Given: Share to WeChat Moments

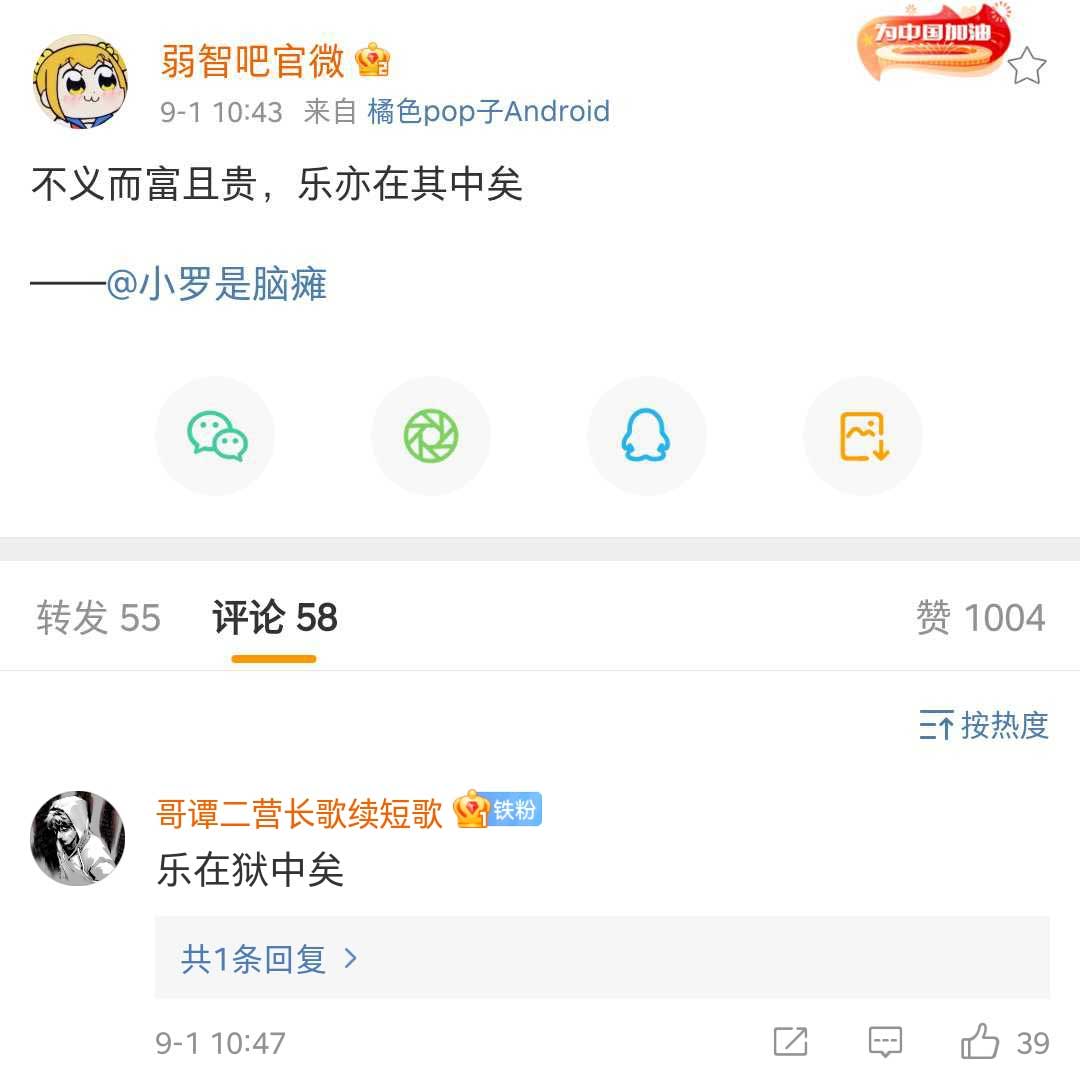Looking at the screenshot, I should point(431,437).
